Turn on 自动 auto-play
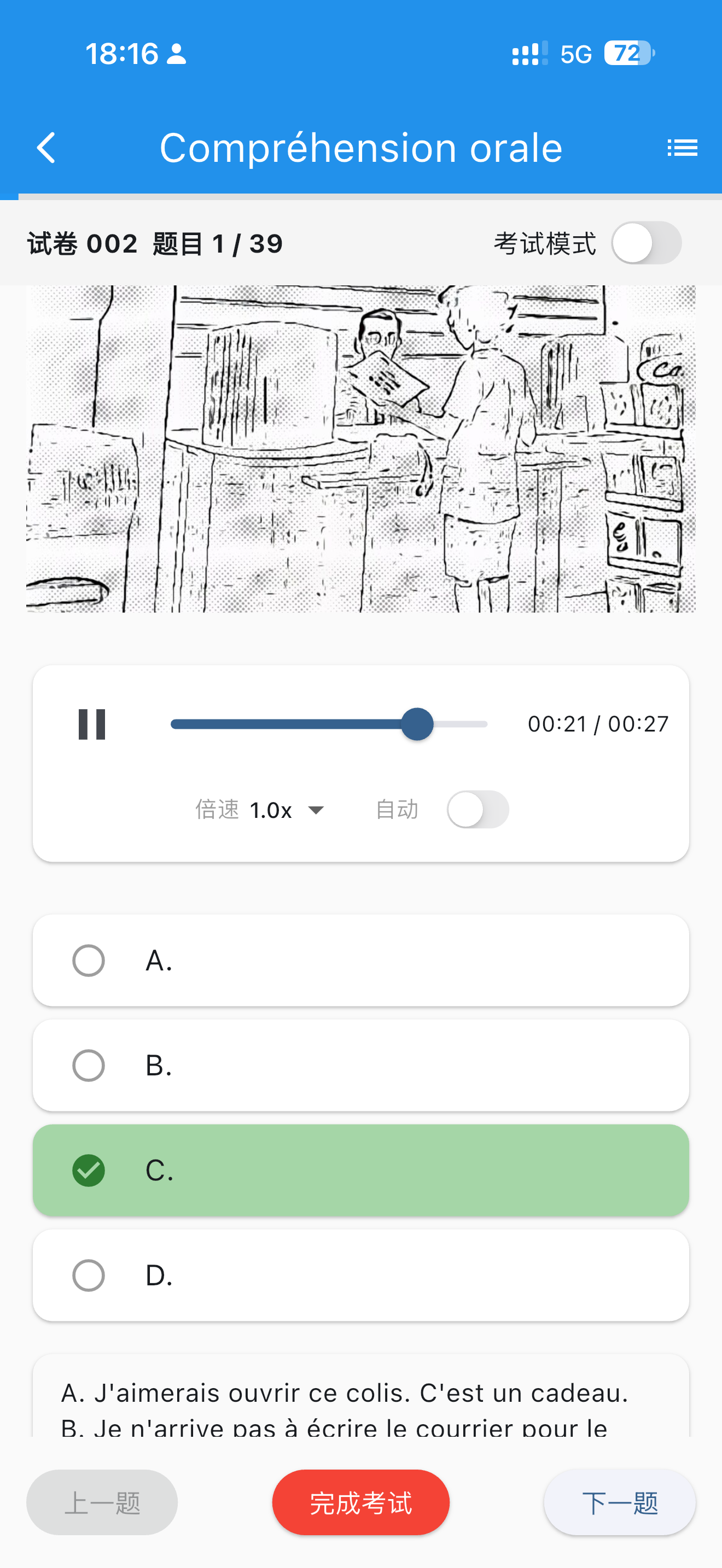Screen dimensions: 722x1568 click(478, 810)
